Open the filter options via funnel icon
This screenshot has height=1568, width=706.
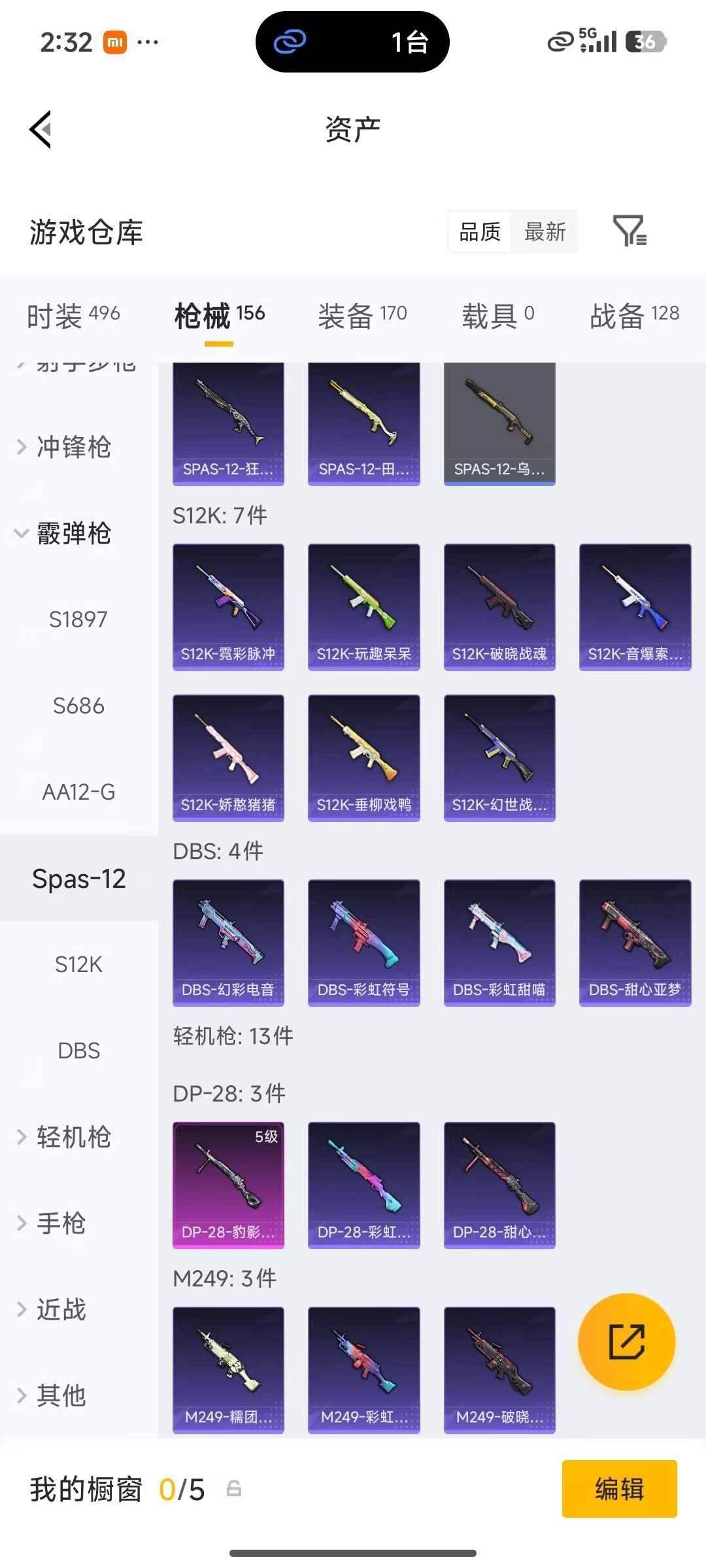(630, 233)
